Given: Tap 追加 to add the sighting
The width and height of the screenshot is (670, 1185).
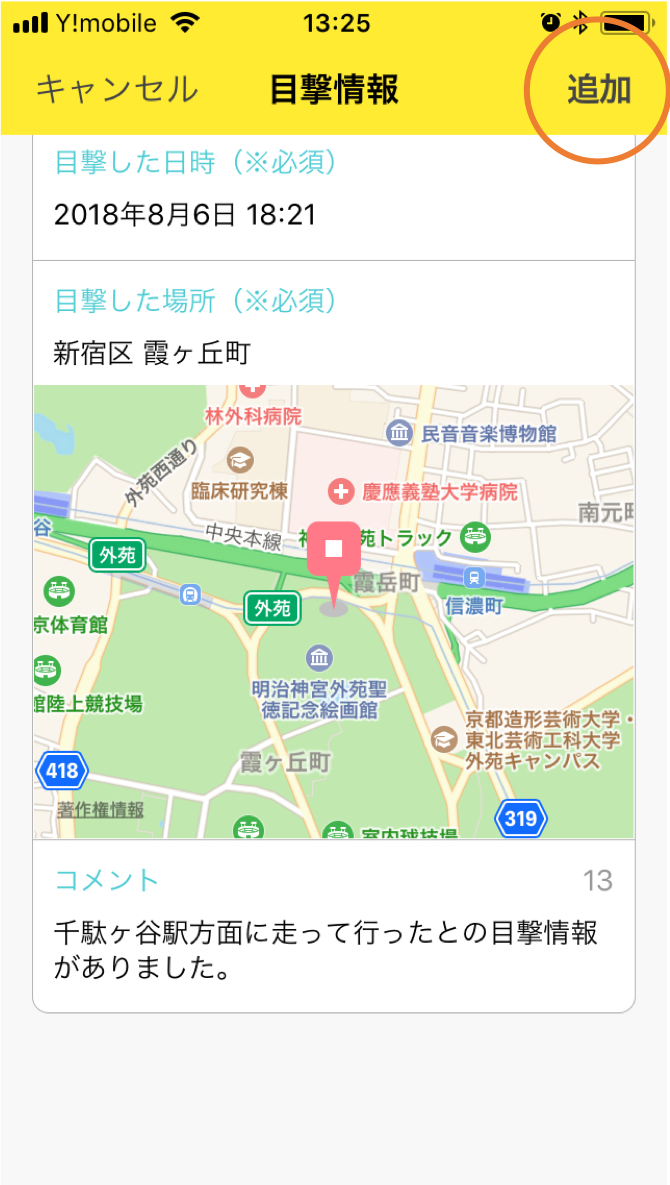Looking at the screenshot, I should coord(600,90).
